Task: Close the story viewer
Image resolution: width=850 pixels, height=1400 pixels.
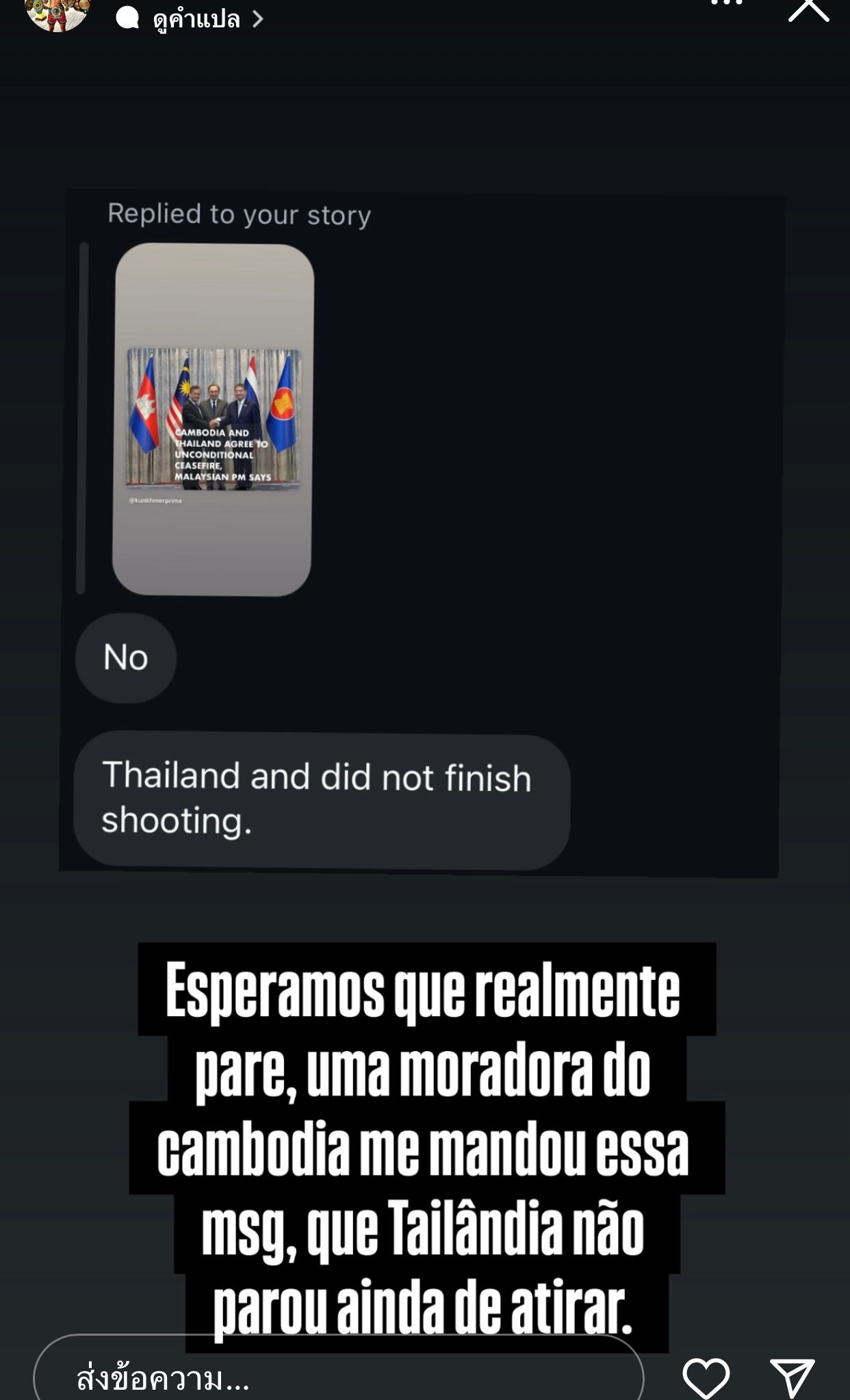Action: click(809, 10)
